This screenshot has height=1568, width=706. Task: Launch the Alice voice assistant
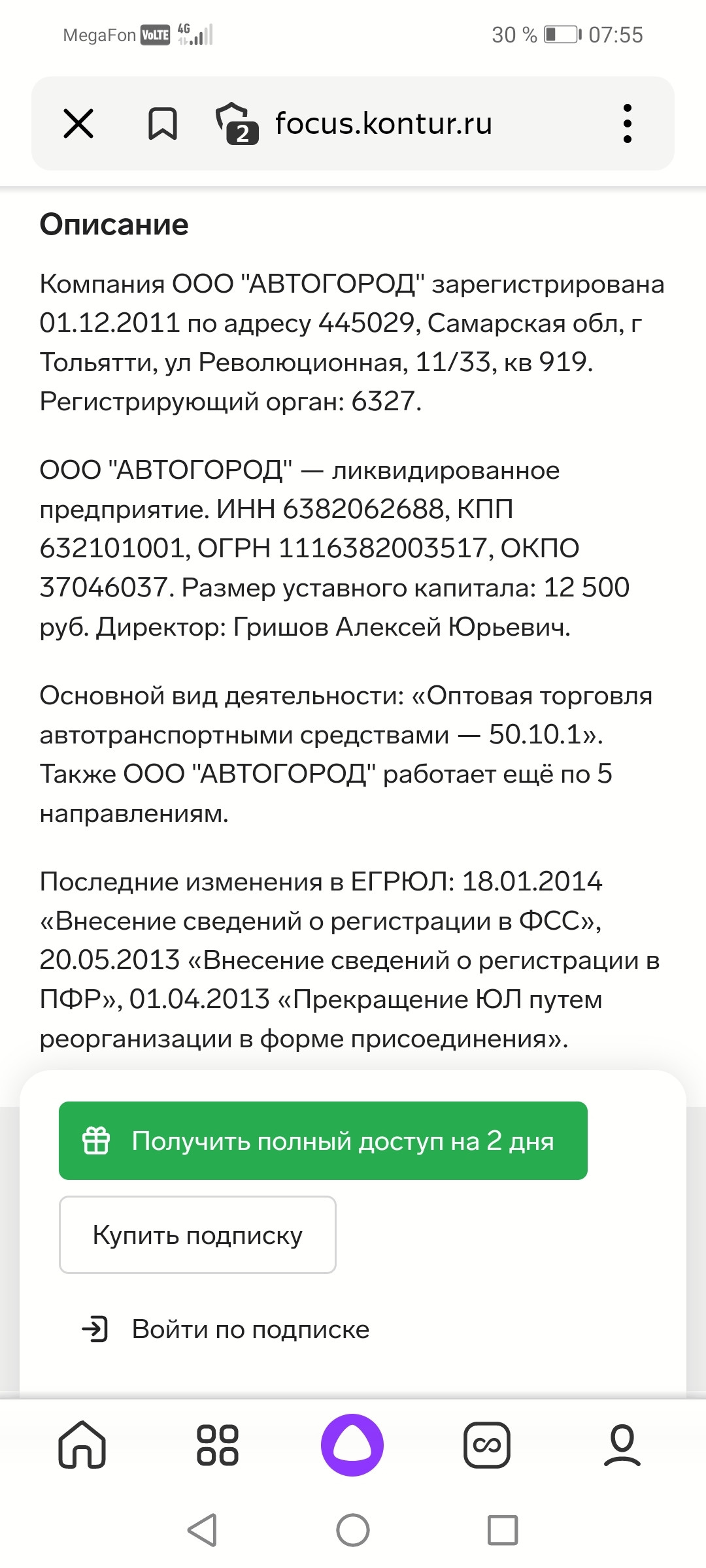point(352,1445)
